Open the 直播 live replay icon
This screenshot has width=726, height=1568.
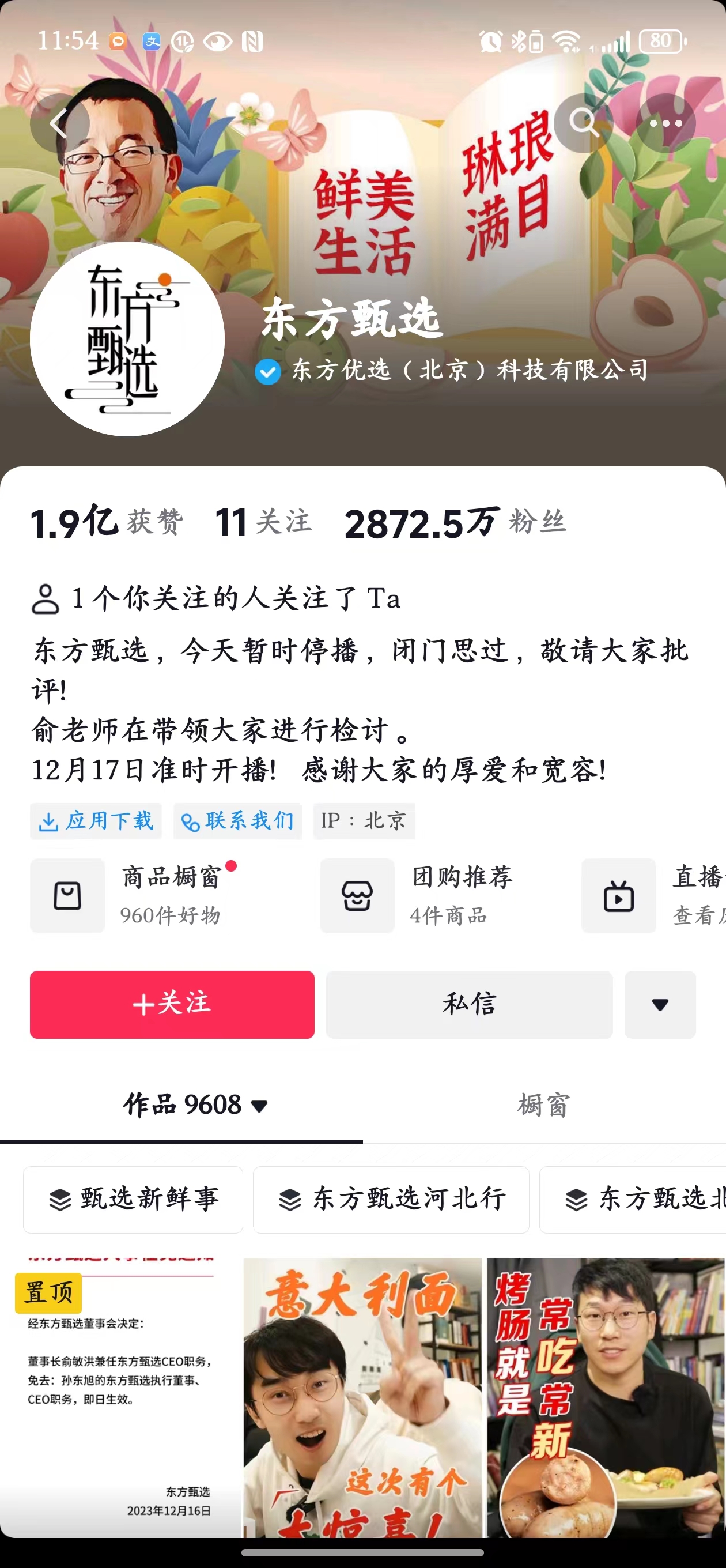coord(618,895)
